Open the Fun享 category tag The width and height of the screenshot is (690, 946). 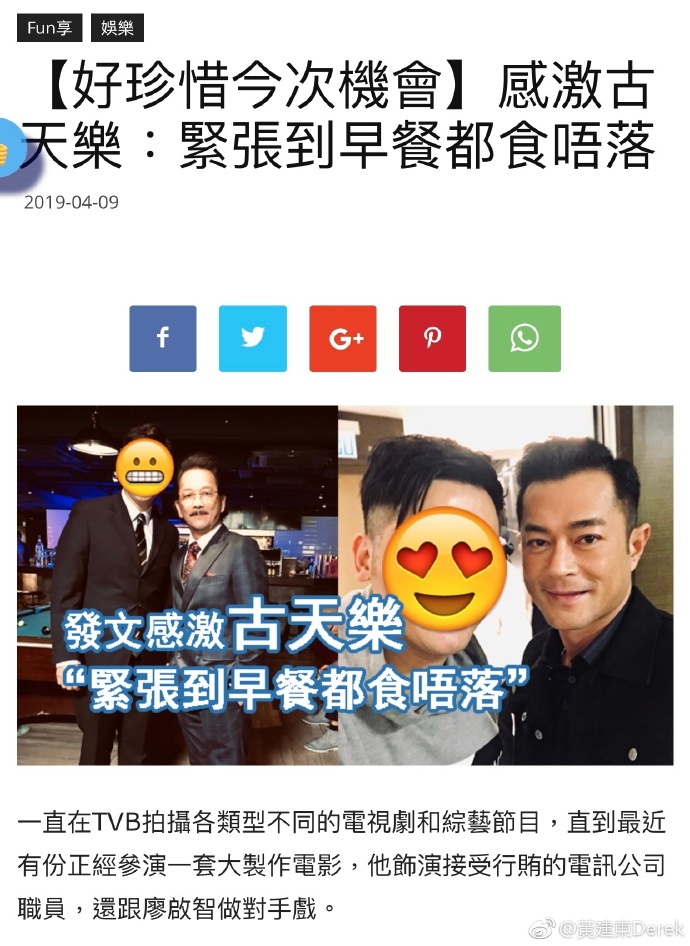(x=49, y=28)
